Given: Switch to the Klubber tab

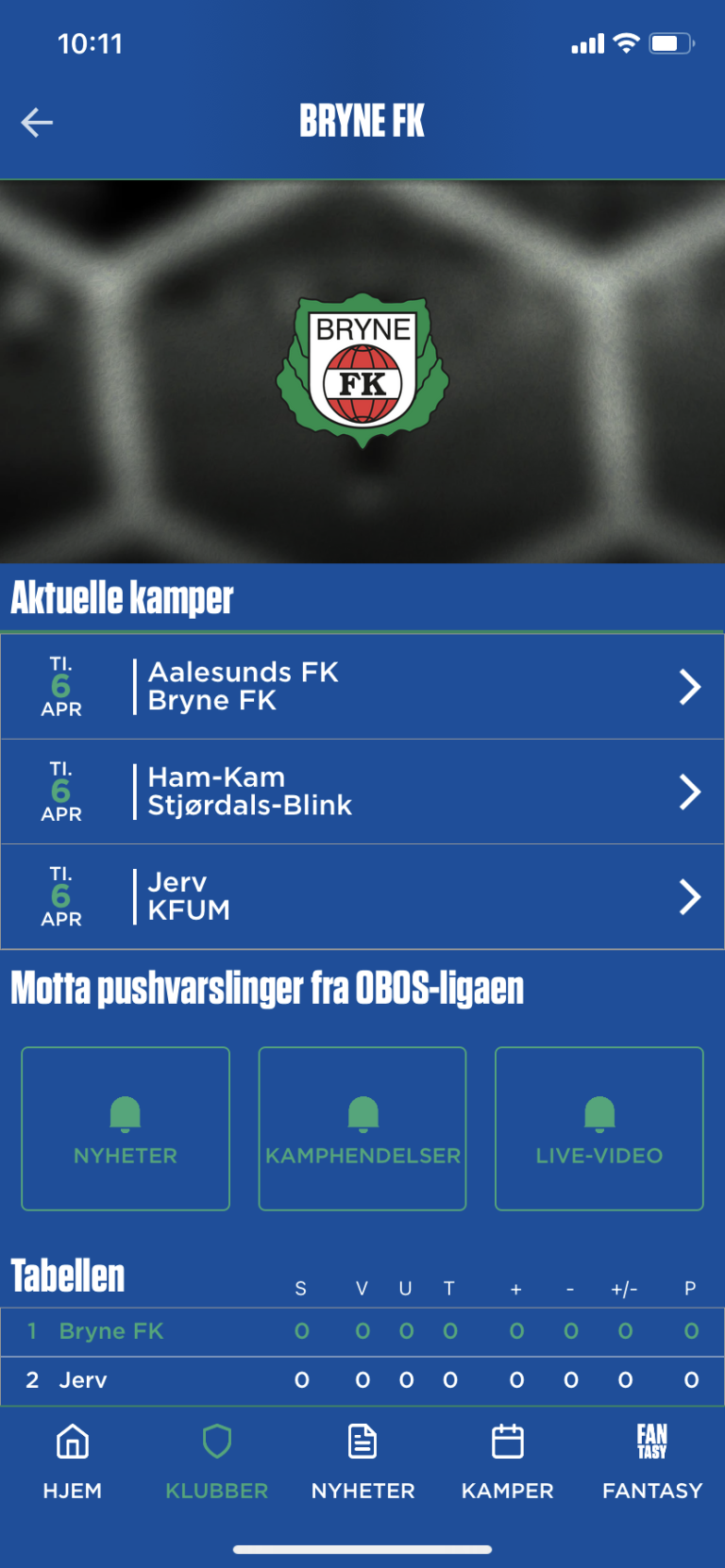Looking at the screenshot, I should 217,1461.
